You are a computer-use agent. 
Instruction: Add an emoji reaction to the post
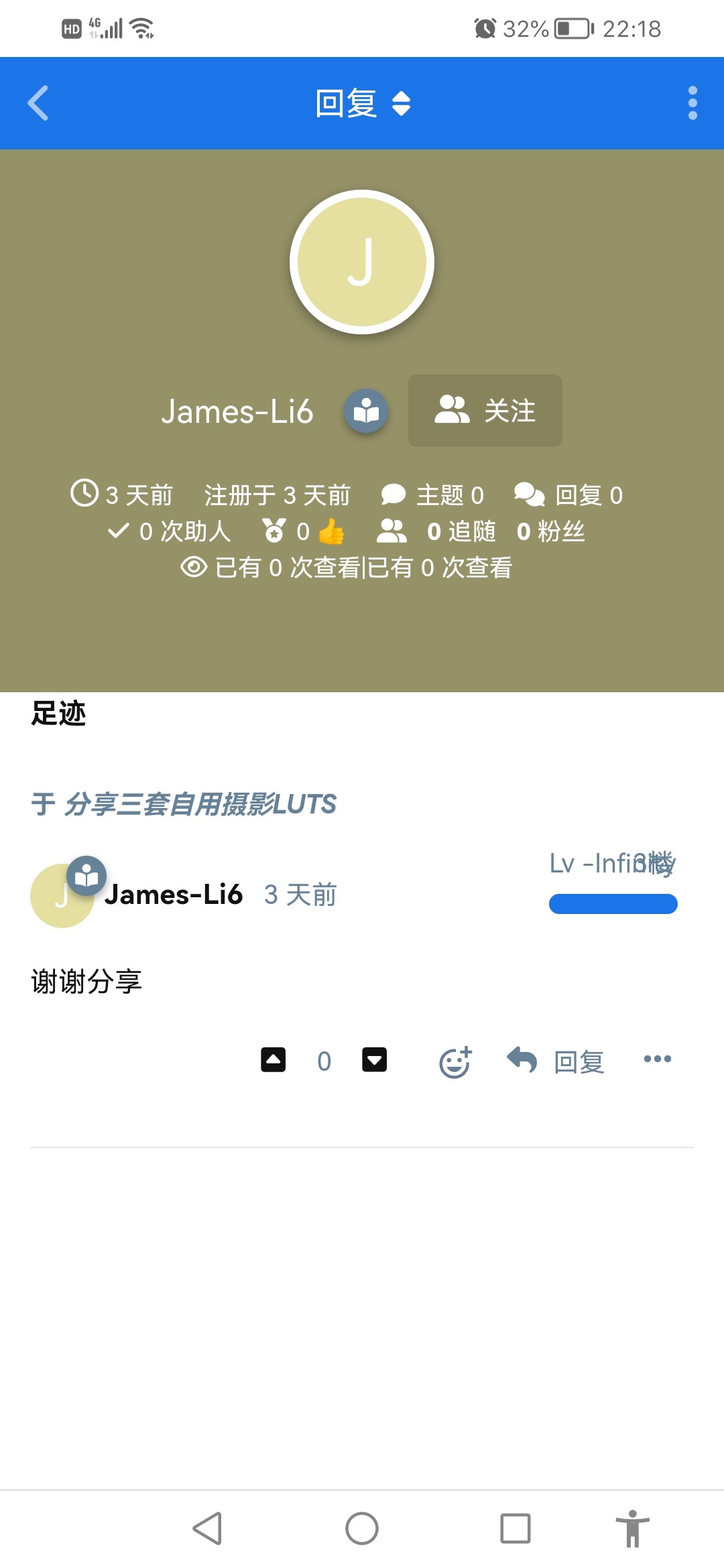point(455,1061)
